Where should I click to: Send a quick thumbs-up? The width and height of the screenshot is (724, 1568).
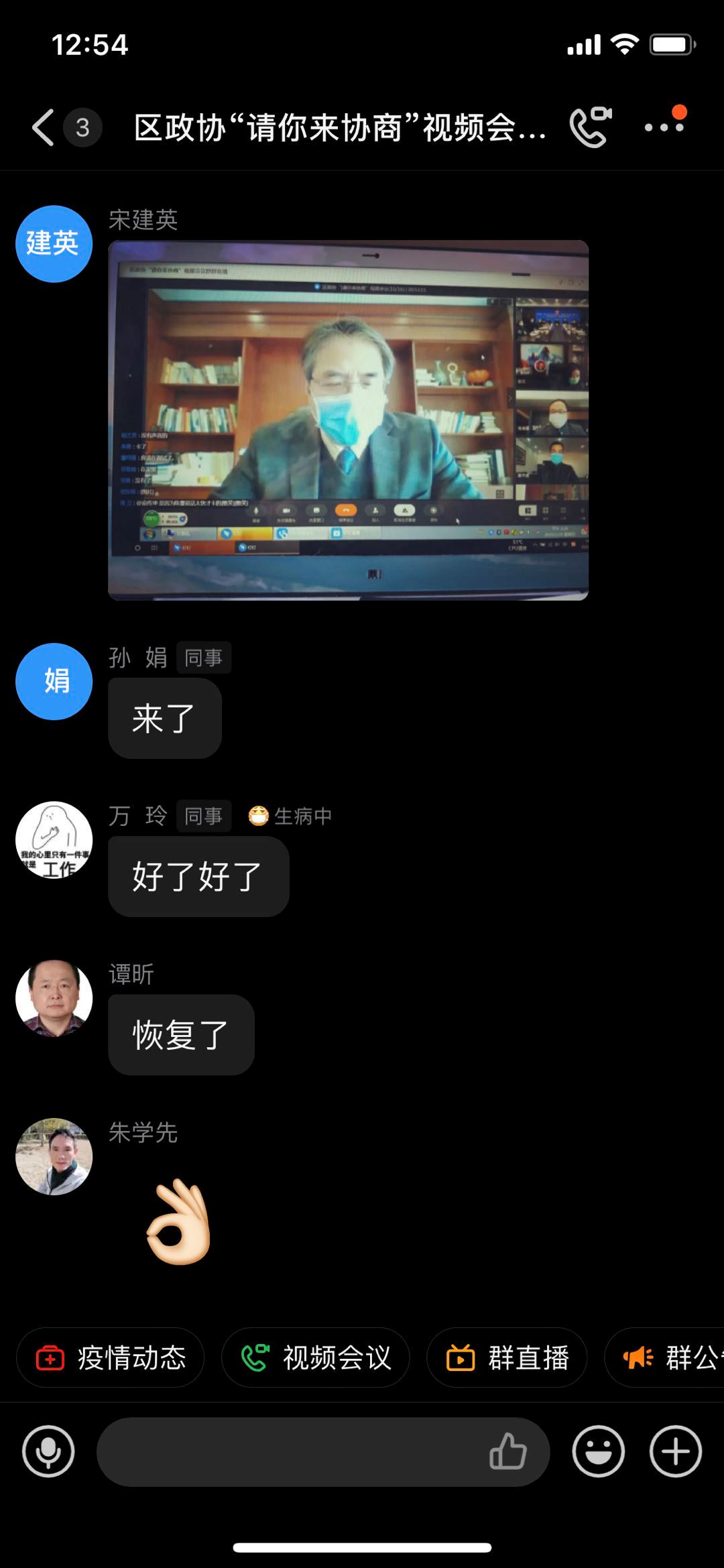507,1452
